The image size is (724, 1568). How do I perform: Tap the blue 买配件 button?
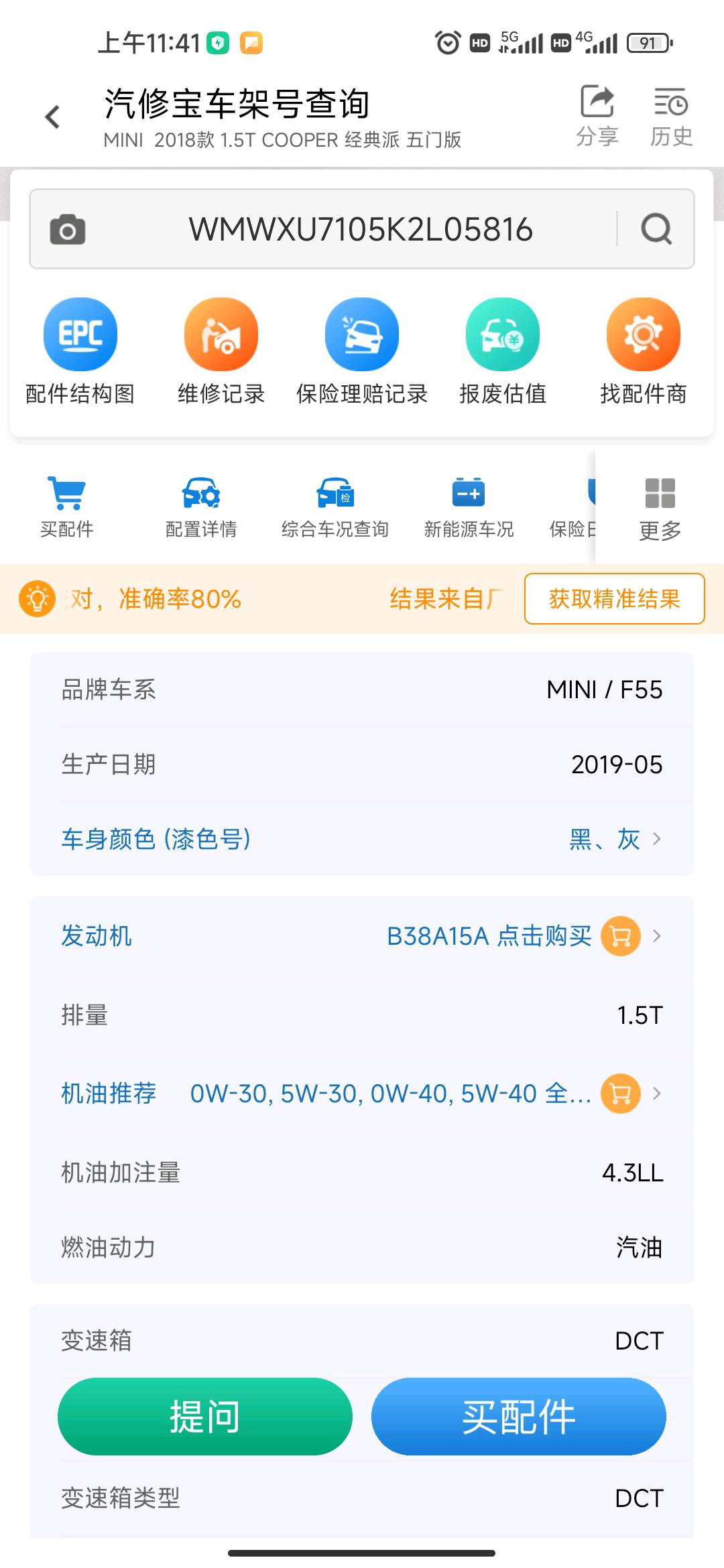518,1416
